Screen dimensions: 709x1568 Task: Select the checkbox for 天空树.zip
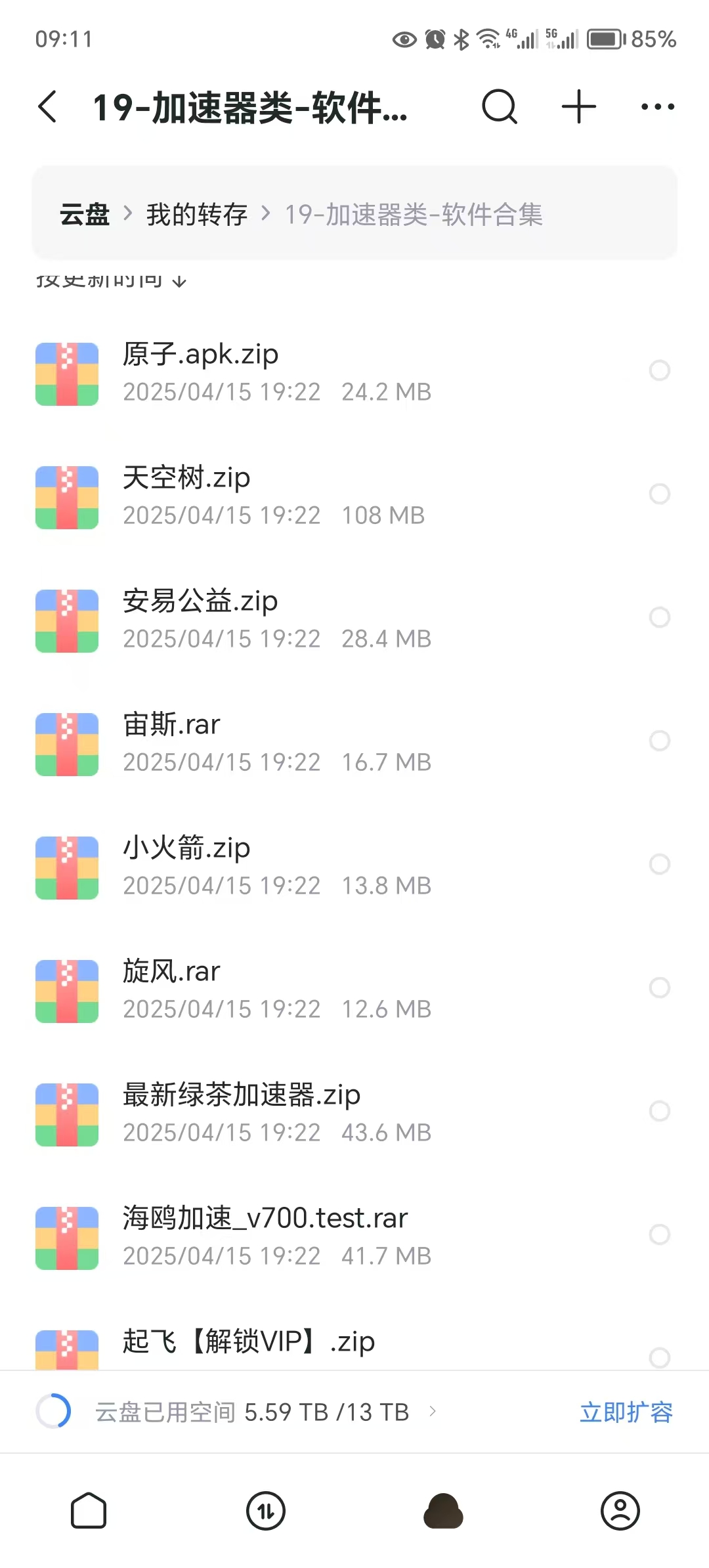point(659,494)
